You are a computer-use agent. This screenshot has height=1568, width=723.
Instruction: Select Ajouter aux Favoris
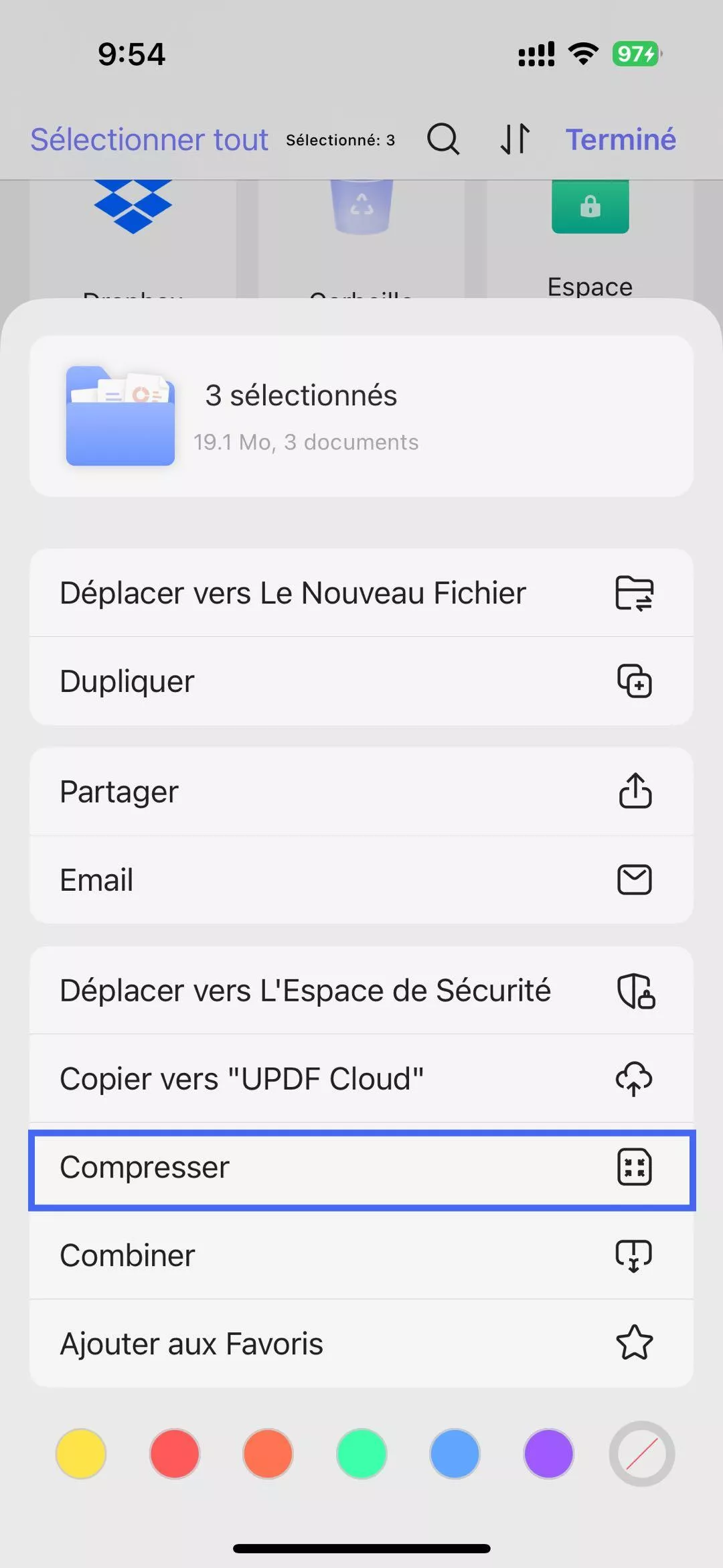point(191,1343)
